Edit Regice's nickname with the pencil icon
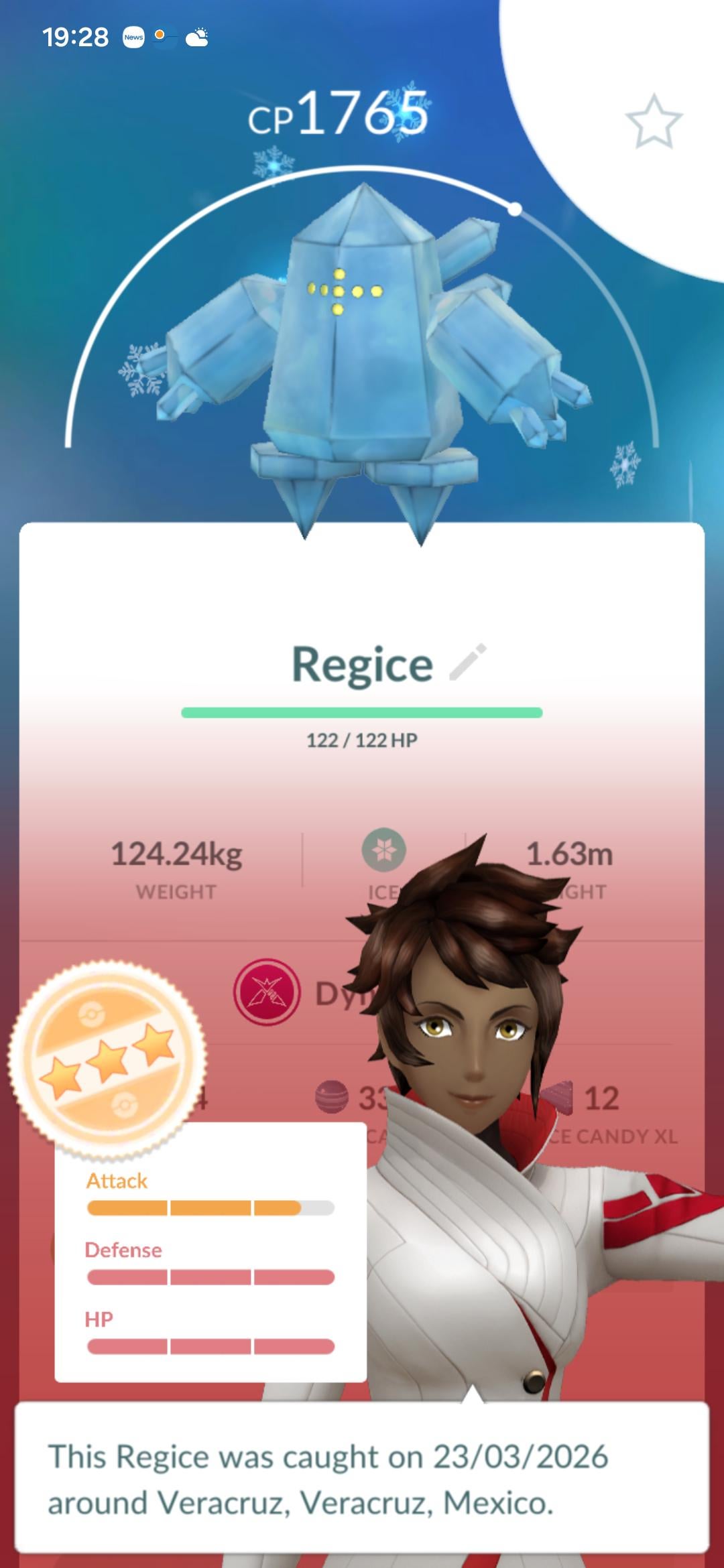 coord(468,662)
